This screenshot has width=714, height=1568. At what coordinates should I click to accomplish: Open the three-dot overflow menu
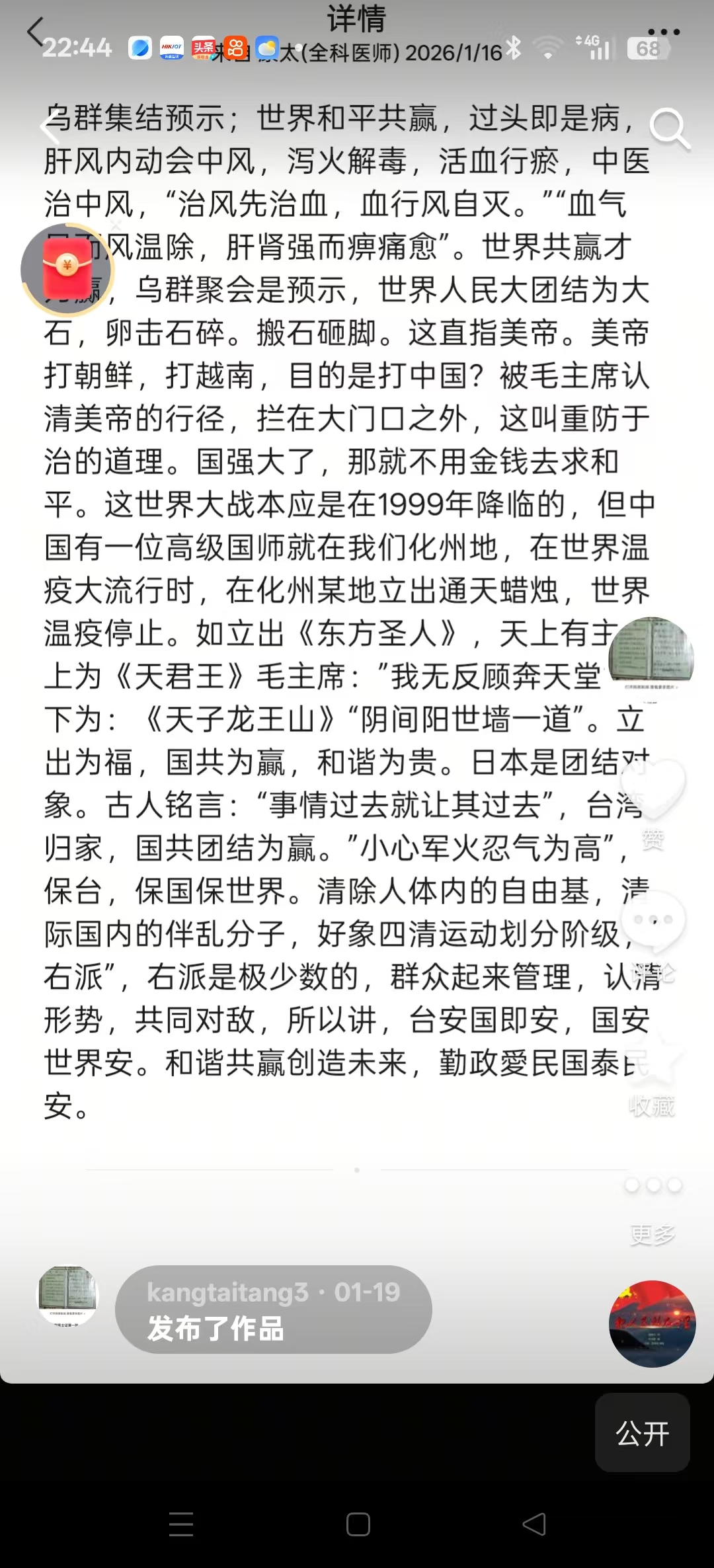[x=663, y=32]
